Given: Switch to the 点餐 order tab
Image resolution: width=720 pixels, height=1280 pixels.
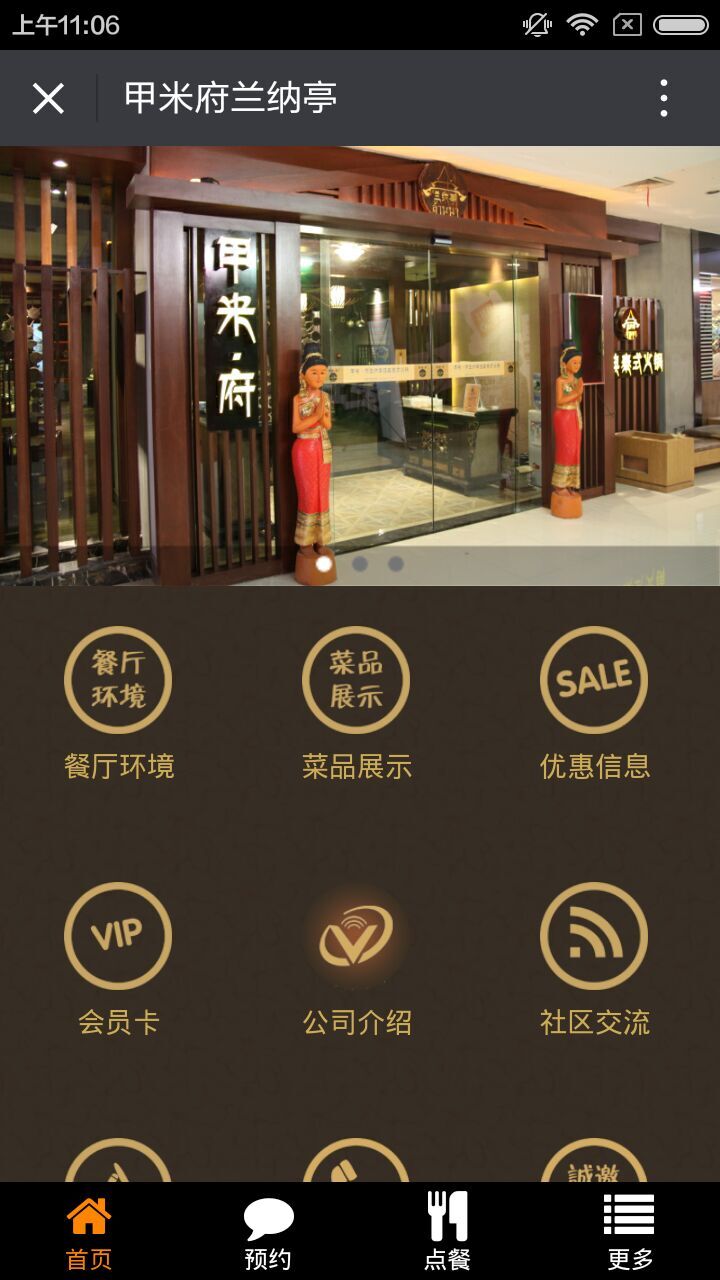Looking at the screenshot, I should tap(447, 1232).
